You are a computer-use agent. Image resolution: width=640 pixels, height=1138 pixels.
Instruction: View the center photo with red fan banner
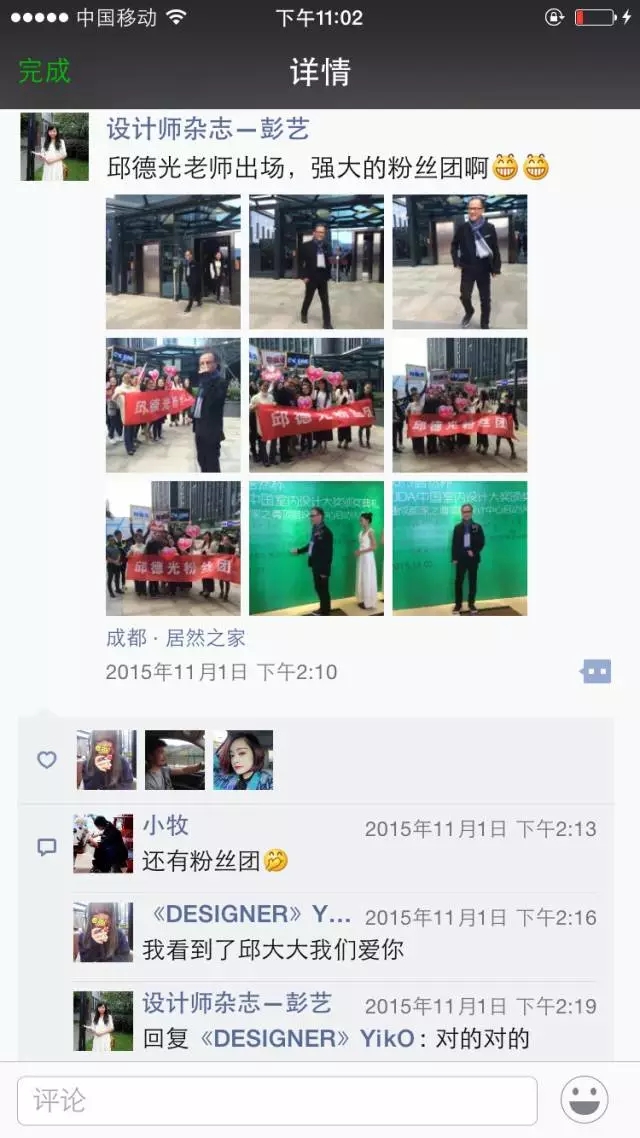coord(316,405)
